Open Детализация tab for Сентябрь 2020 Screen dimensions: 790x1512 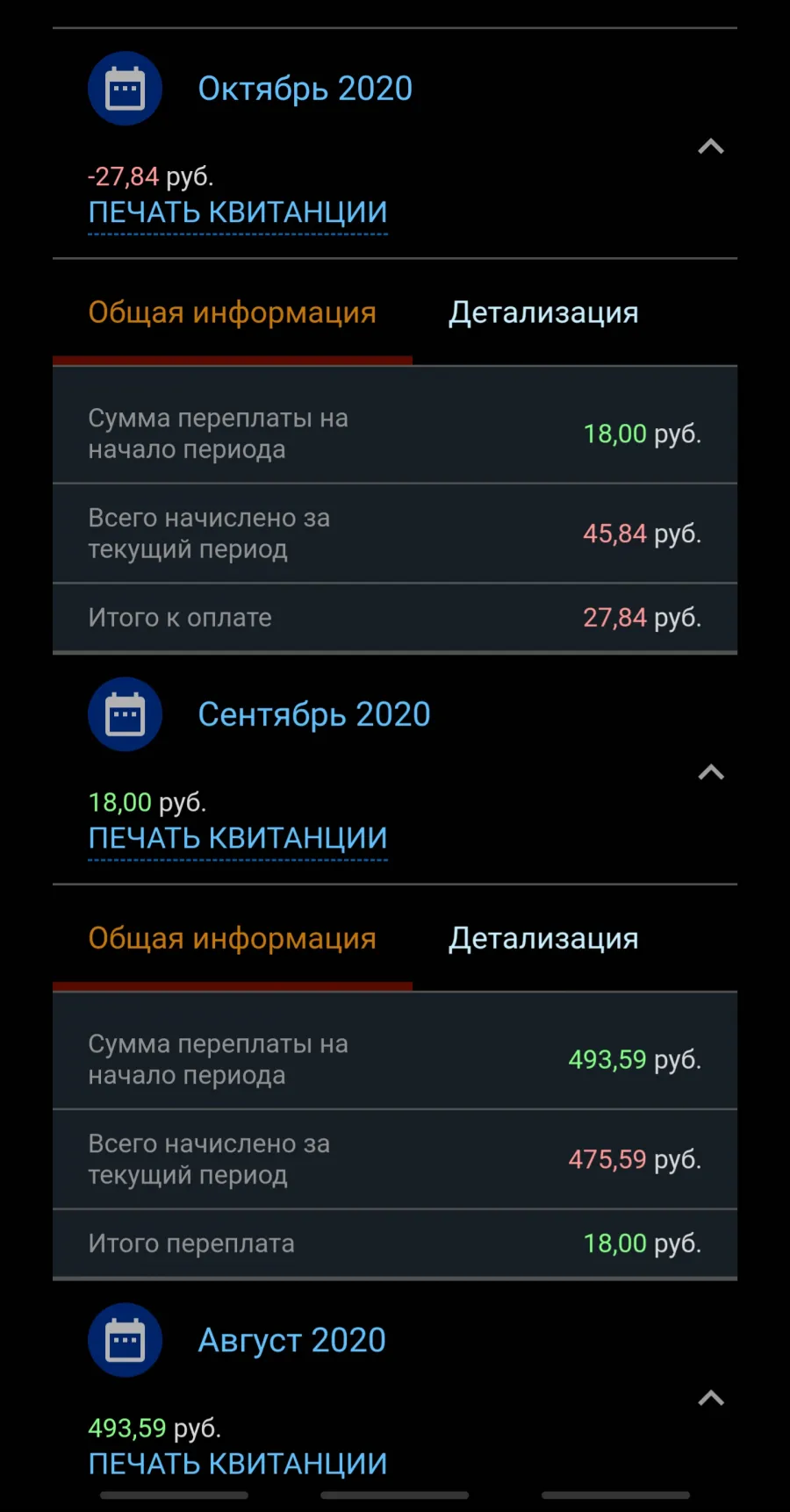pos(543,938)
